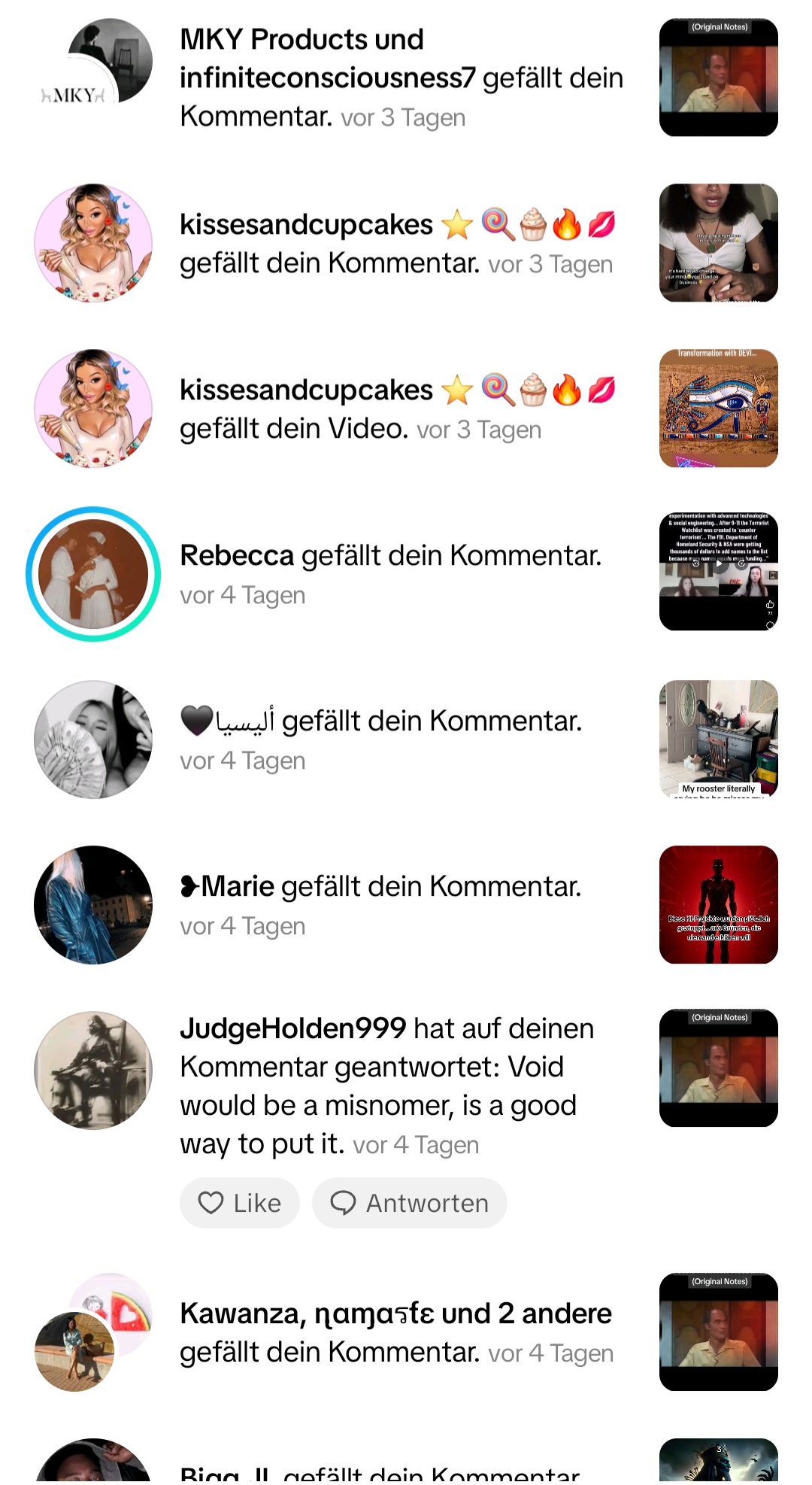Open the Eye of Horus video thumbnail
The height and width of the screenshot is (1485, 812).
click(x=718, y=408)
